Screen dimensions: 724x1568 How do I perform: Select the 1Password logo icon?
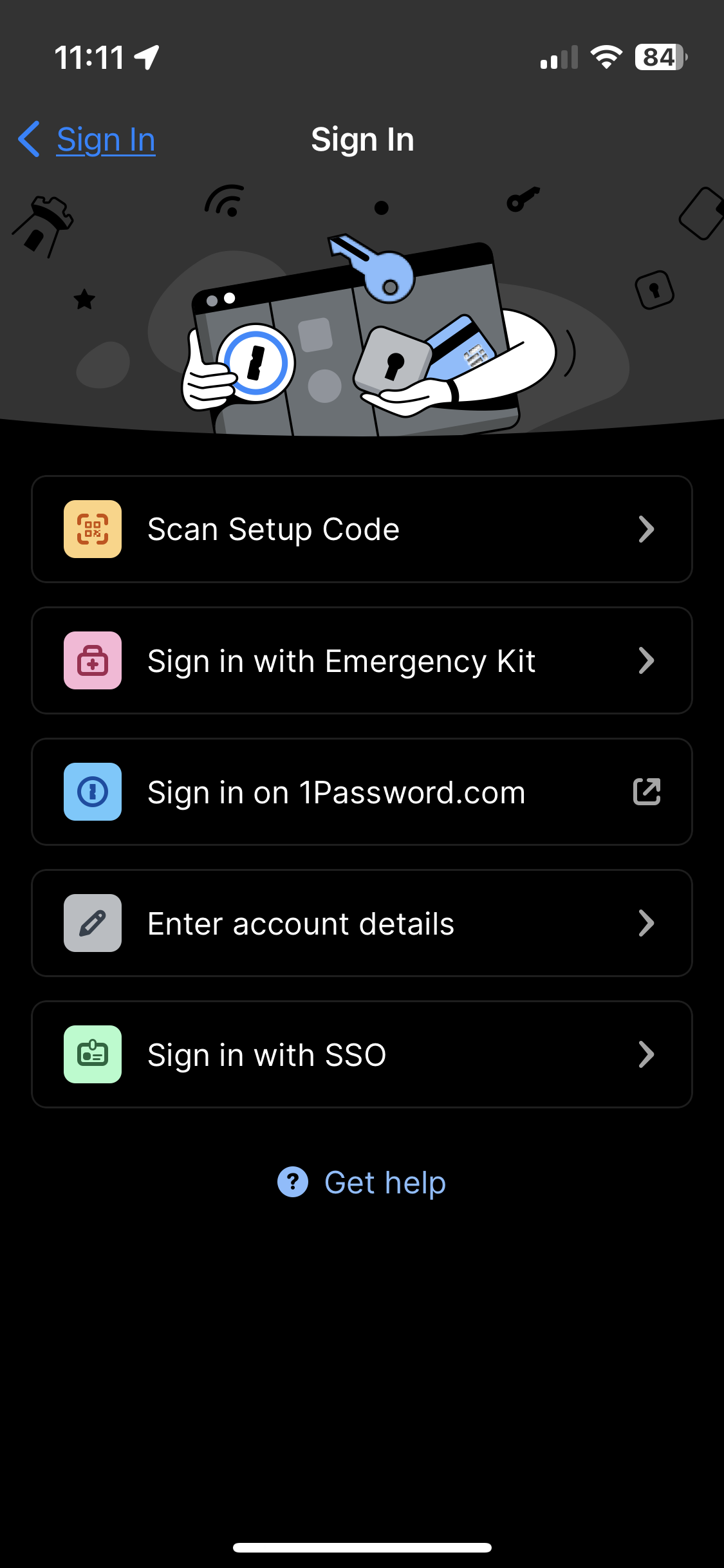pos(92,792)
